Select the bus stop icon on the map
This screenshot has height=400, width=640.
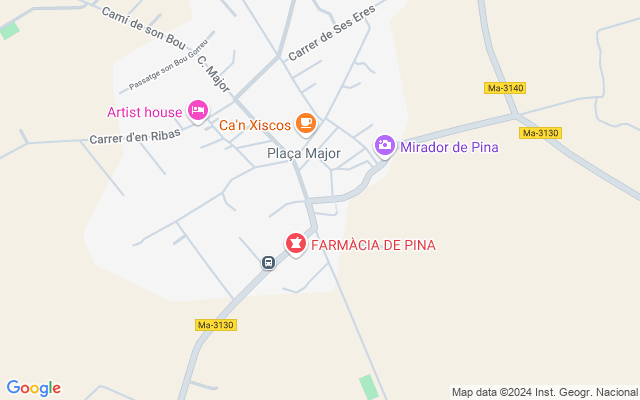pyautogui.click(x=268, y=262)
